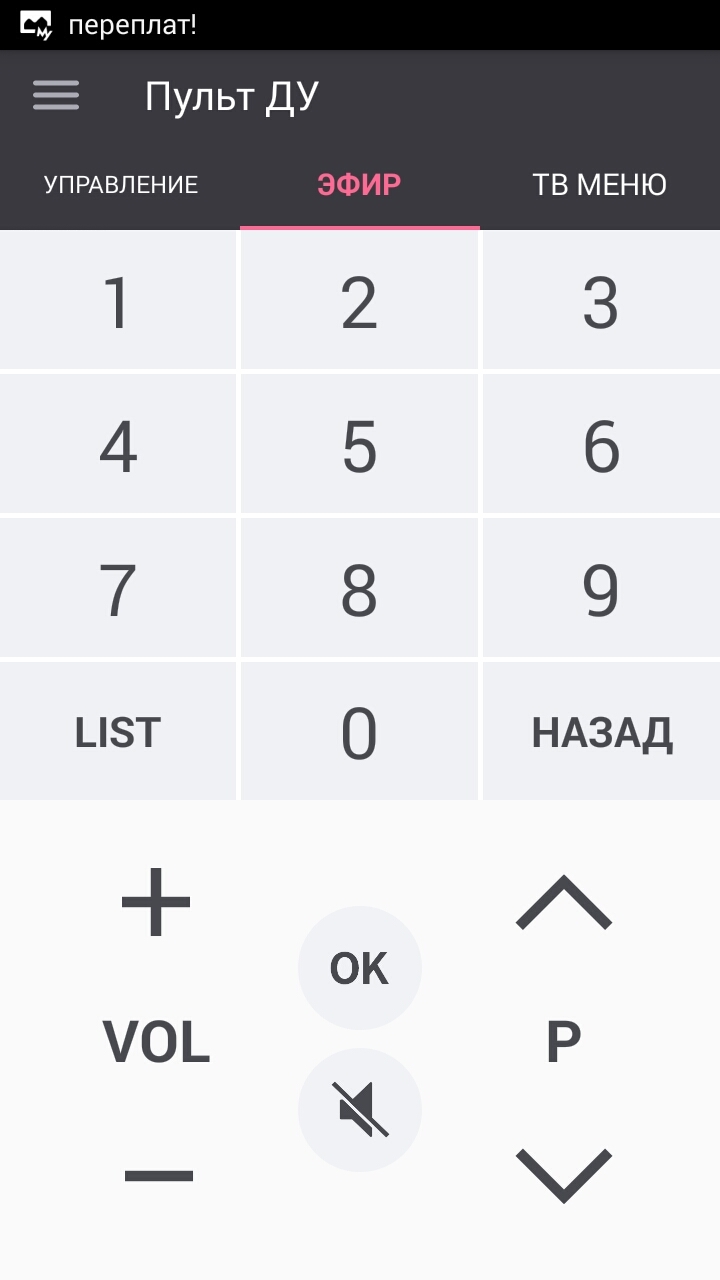Open the channel LIST
The height and width of the screenshot is (1280, 720).
118,732
